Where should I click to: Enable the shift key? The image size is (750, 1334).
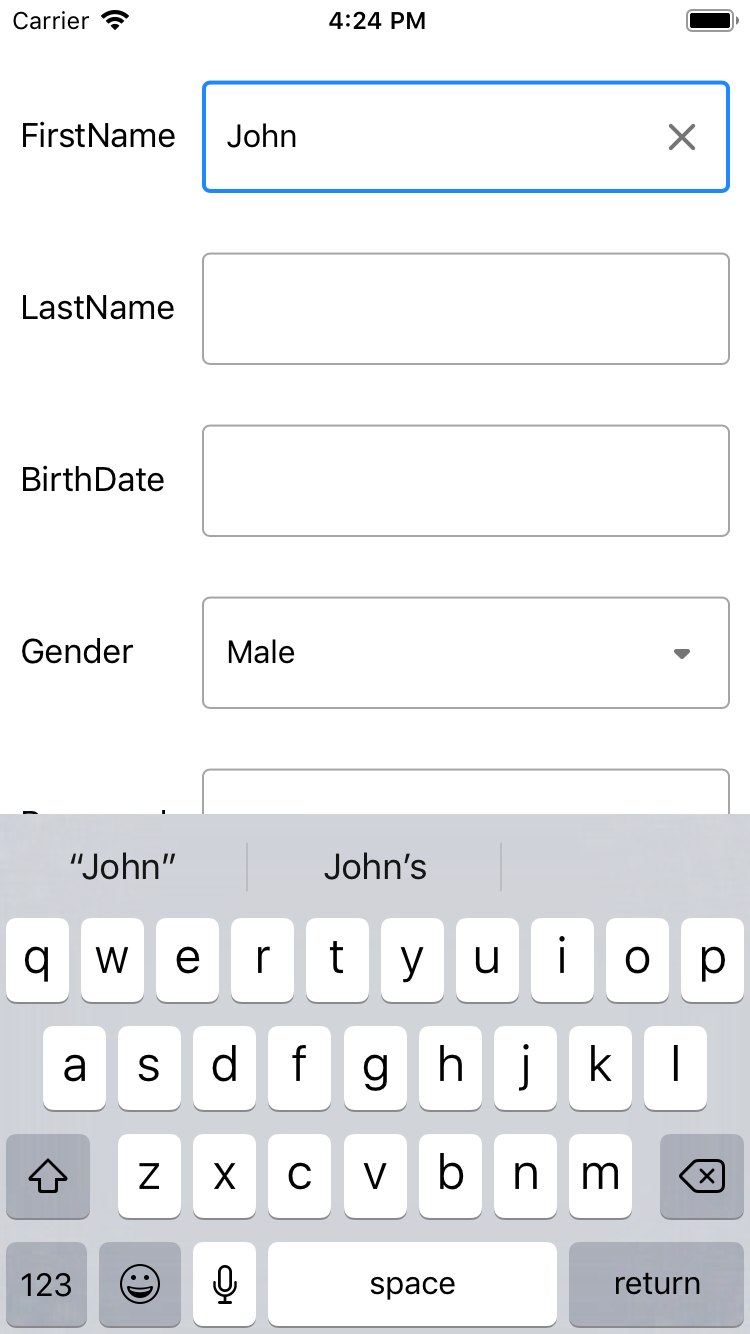tap(48, 1176)
